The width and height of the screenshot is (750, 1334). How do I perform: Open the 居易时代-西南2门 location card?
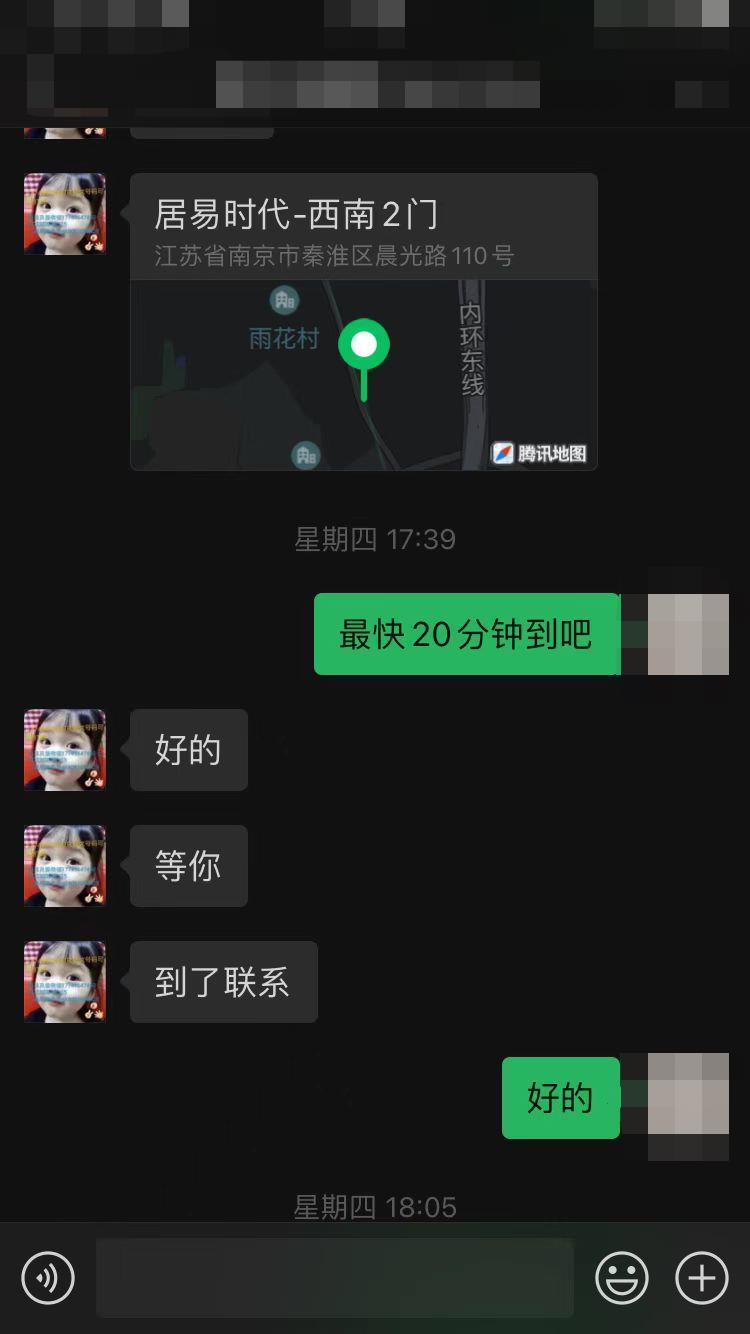[x=363, y=320]
